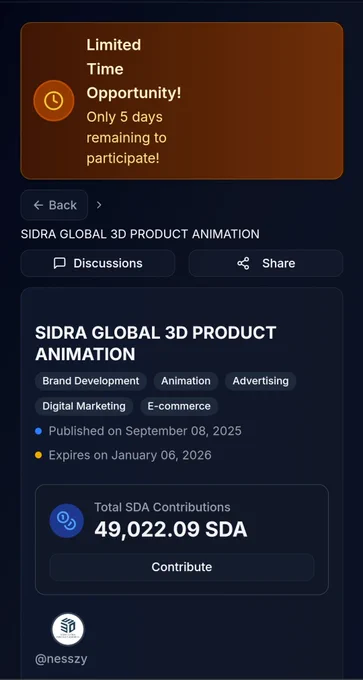Select the Animation tag
Image resolution: width=363 pixels, height=680 pixels.
point(186,381)
